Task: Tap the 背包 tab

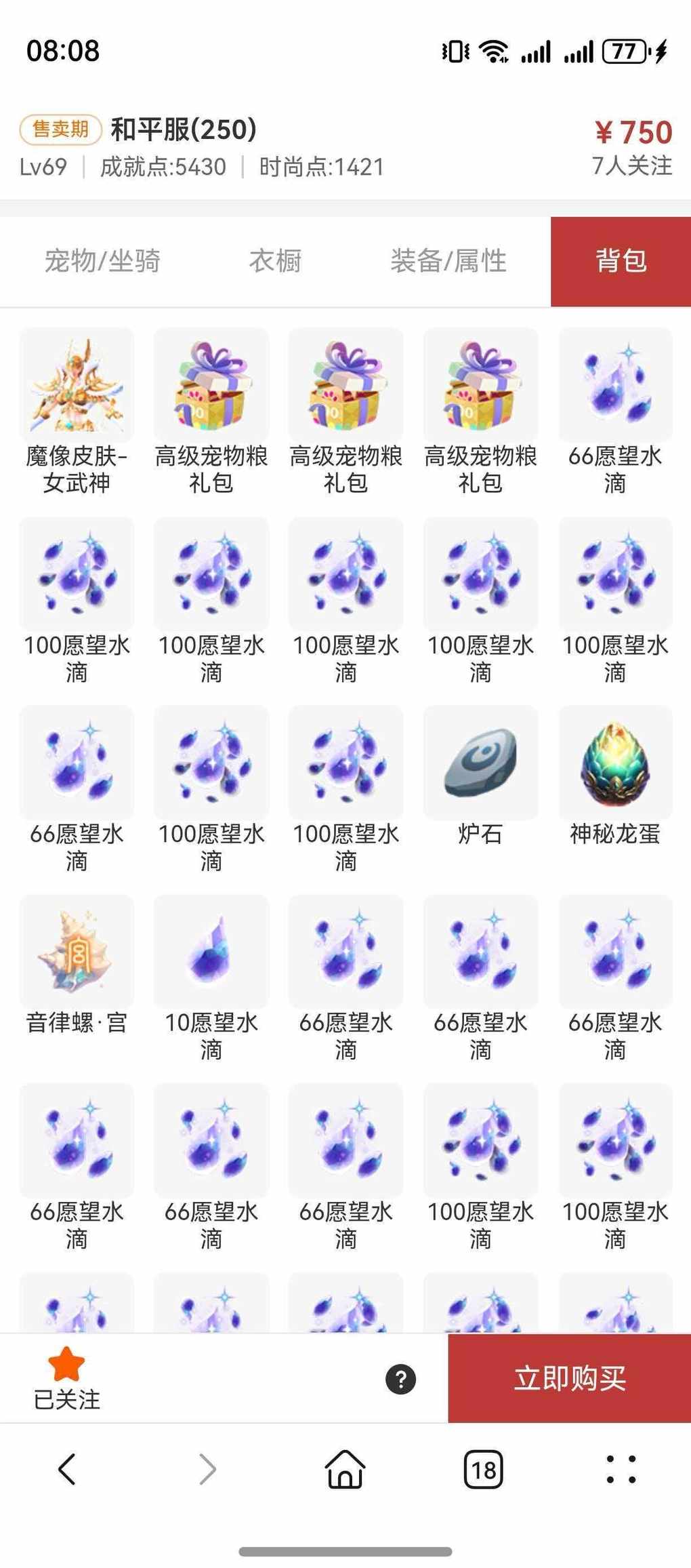Action: (621, 261)
